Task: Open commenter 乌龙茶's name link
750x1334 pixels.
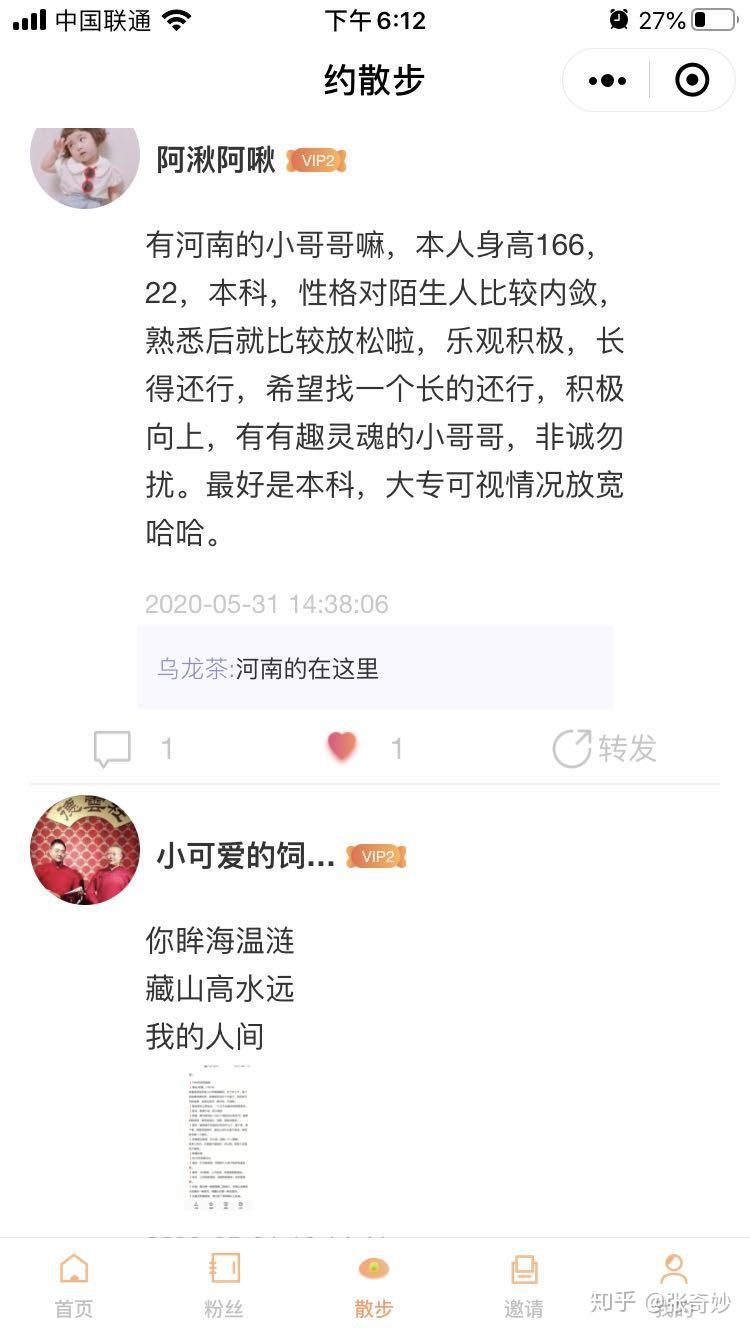Action: click(195, 669)
